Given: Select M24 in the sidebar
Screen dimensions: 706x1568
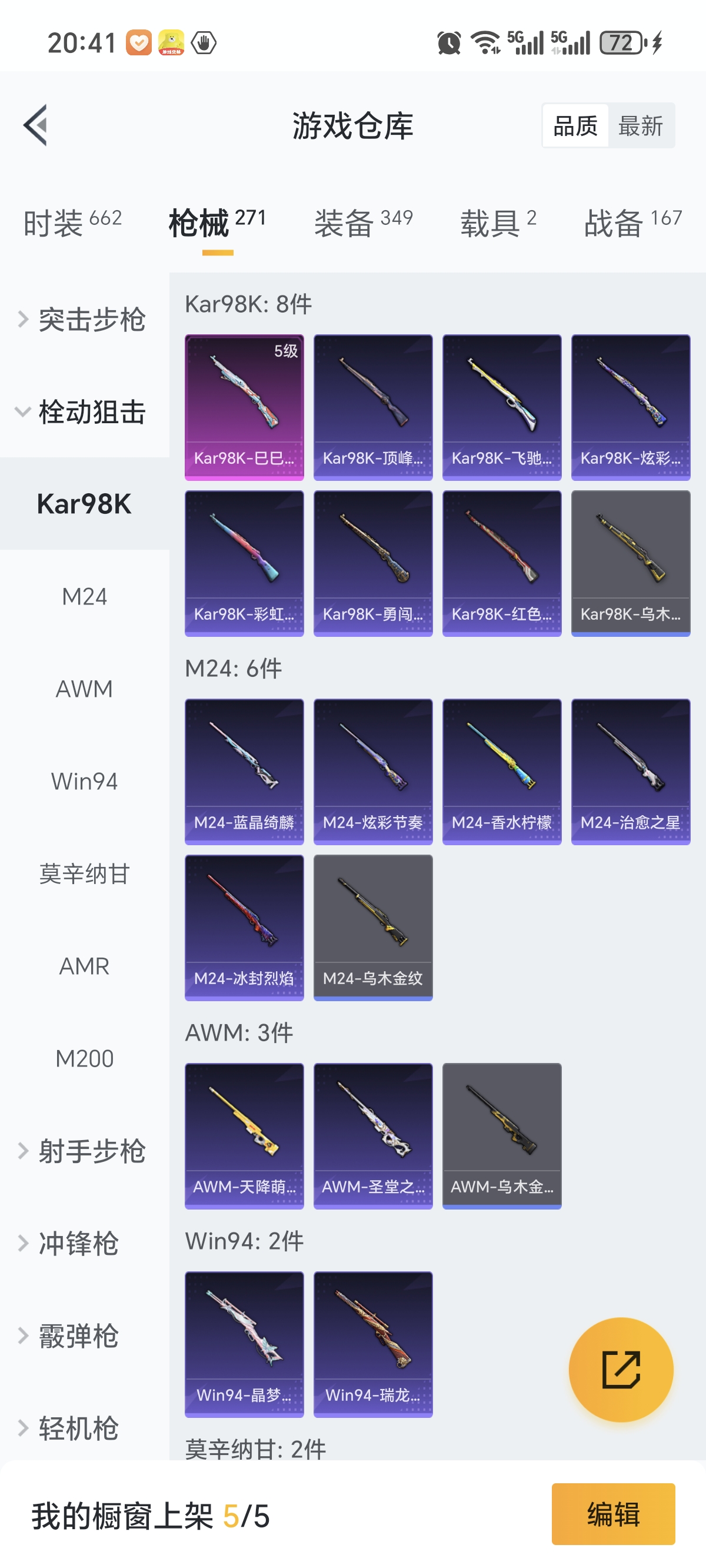Looking at the screenshot, I should (84, 596).
